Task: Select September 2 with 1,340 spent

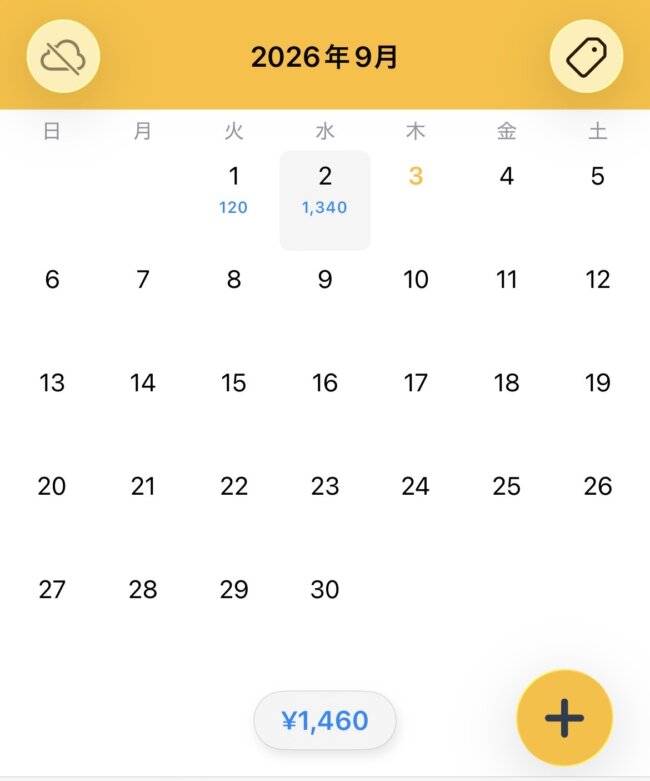Action: [325, 200]
